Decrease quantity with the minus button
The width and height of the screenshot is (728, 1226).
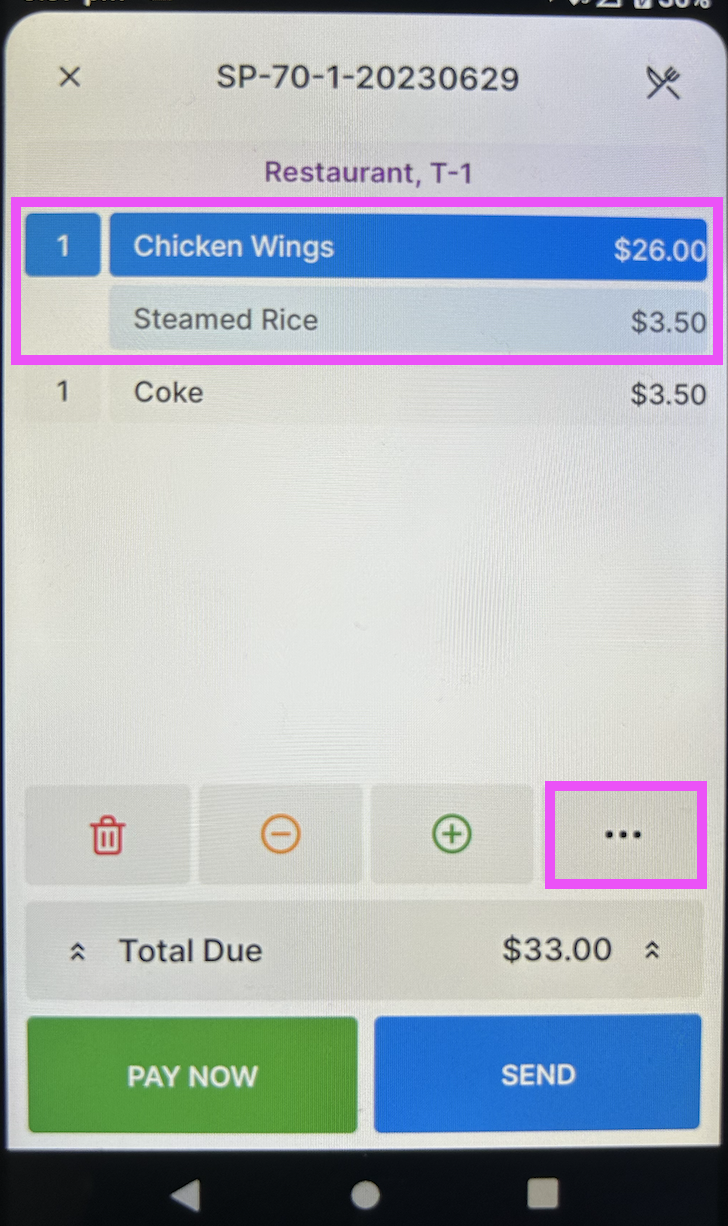tap(281, 834)
